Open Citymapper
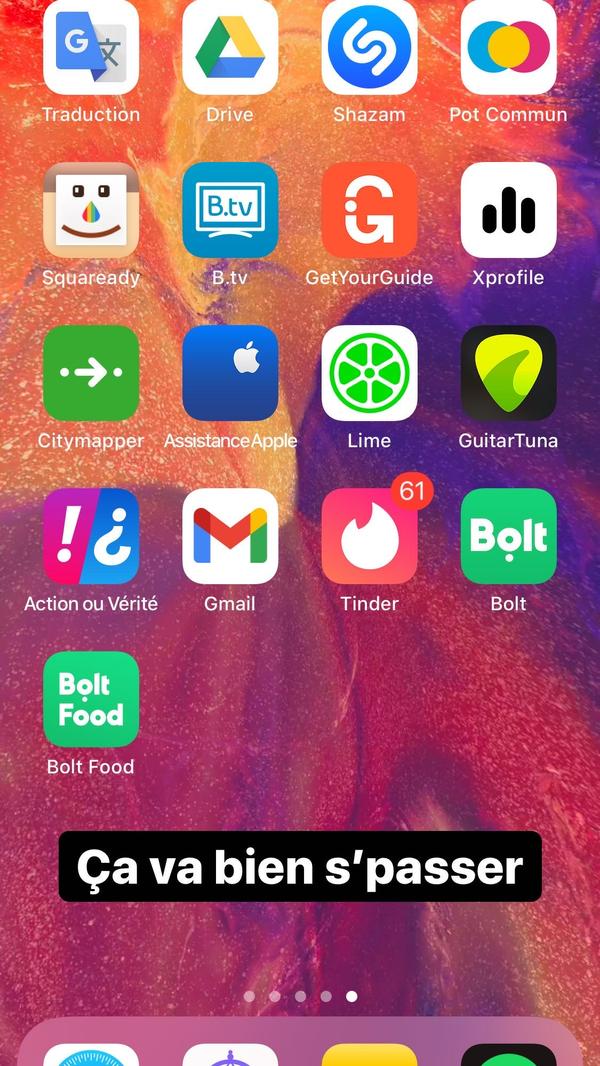This screenshot has width=600, height=1066. click(91, 373)
